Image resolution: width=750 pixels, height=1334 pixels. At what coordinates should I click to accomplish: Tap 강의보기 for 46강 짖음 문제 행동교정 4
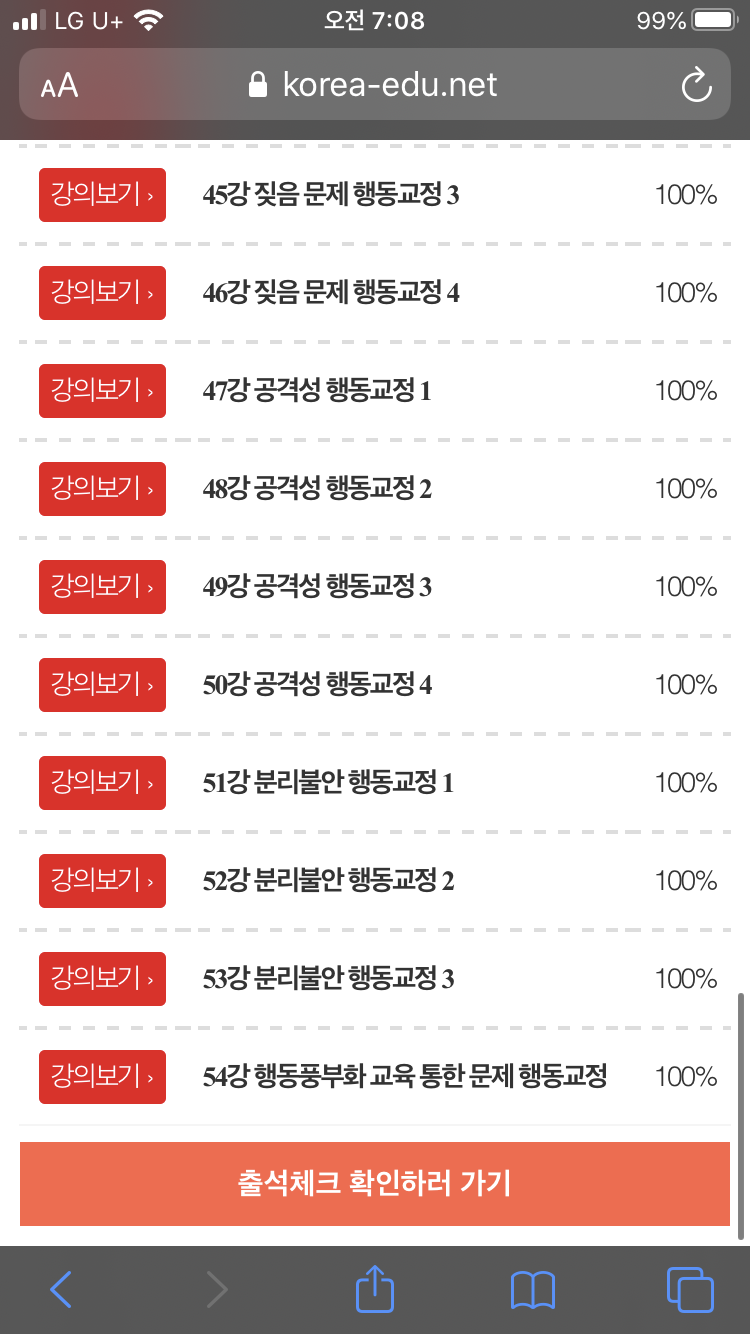tap(102, 292)
